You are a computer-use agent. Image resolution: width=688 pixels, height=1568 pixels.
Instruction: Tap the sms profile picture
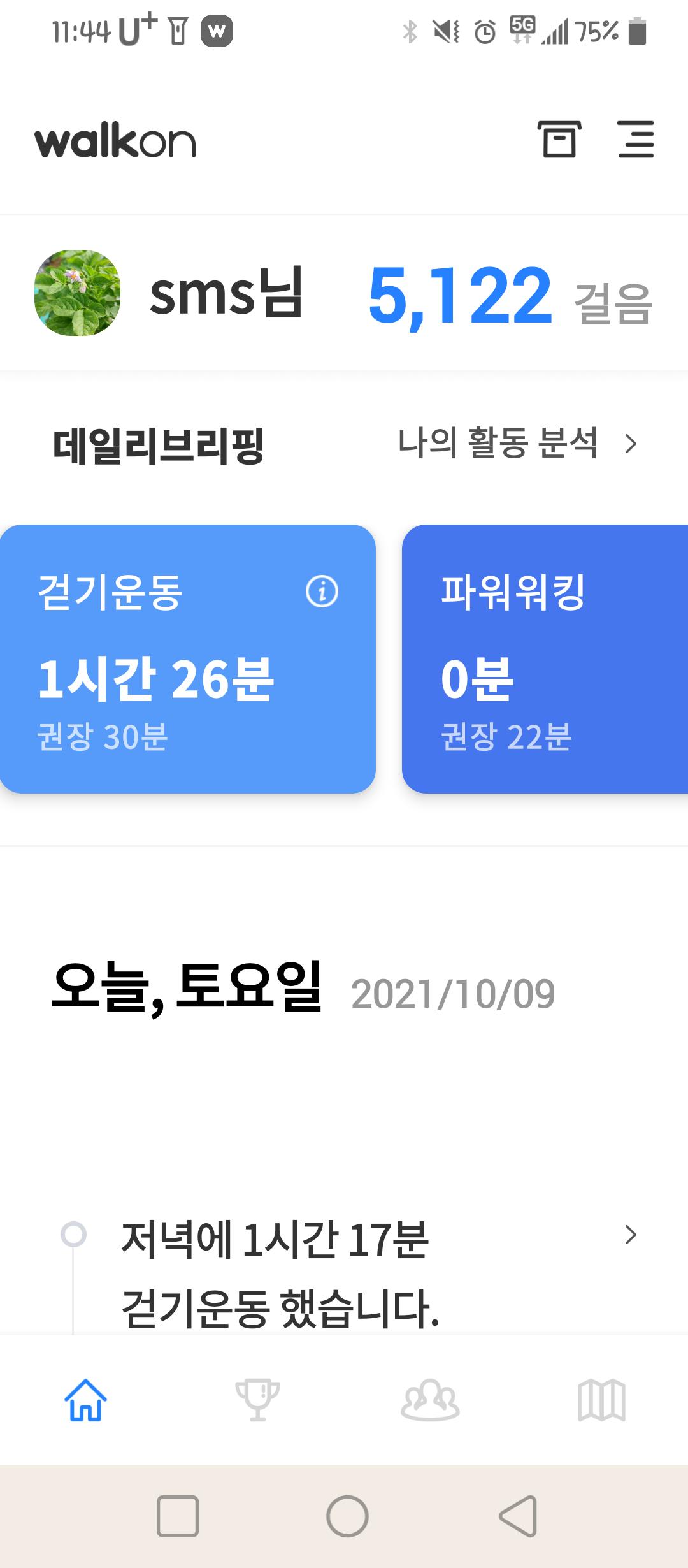[77, 293]
